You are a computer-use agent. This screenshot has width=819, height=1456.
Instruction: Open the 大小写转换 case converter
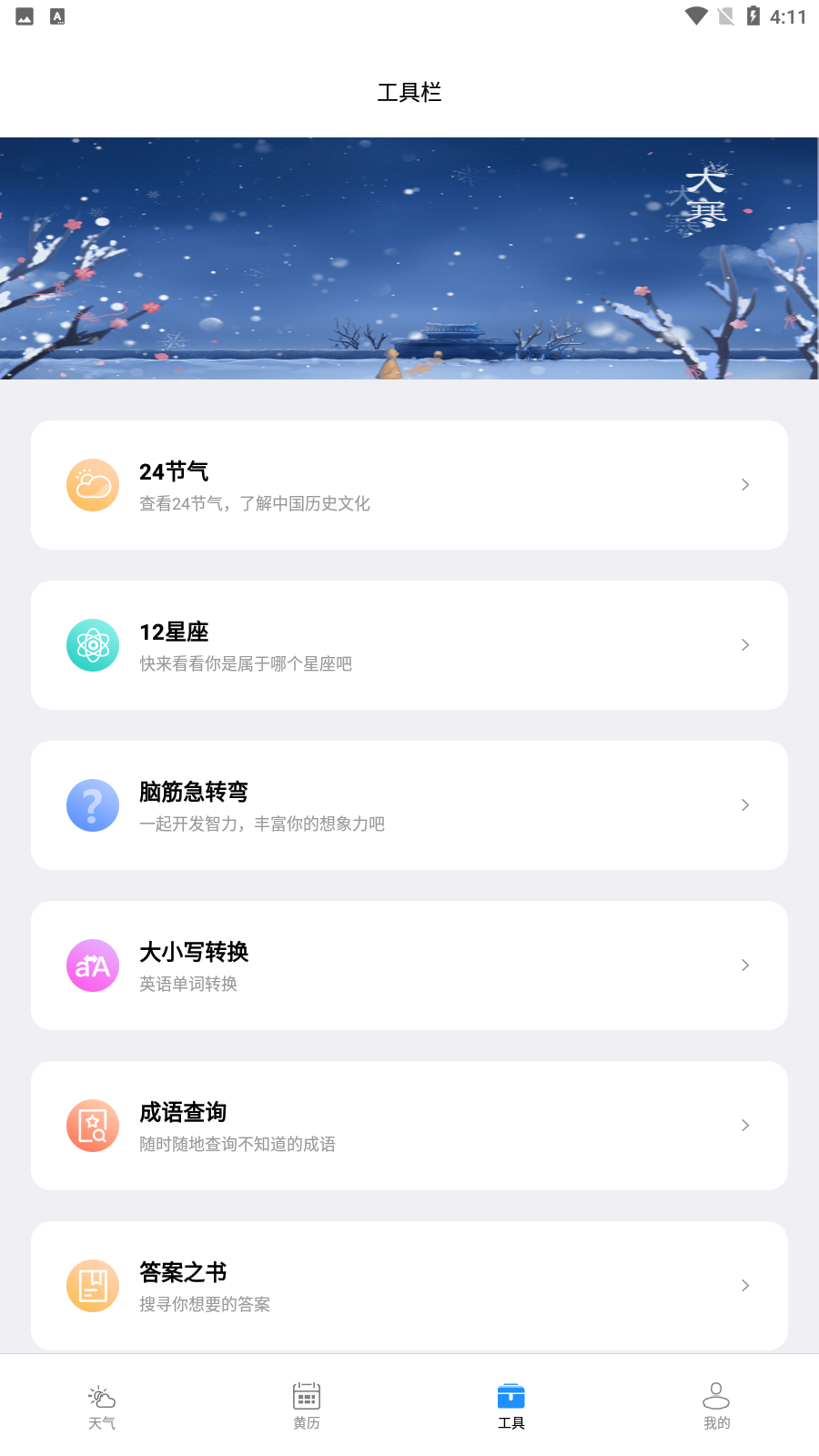pyautogui.click(x=409, y=966)
